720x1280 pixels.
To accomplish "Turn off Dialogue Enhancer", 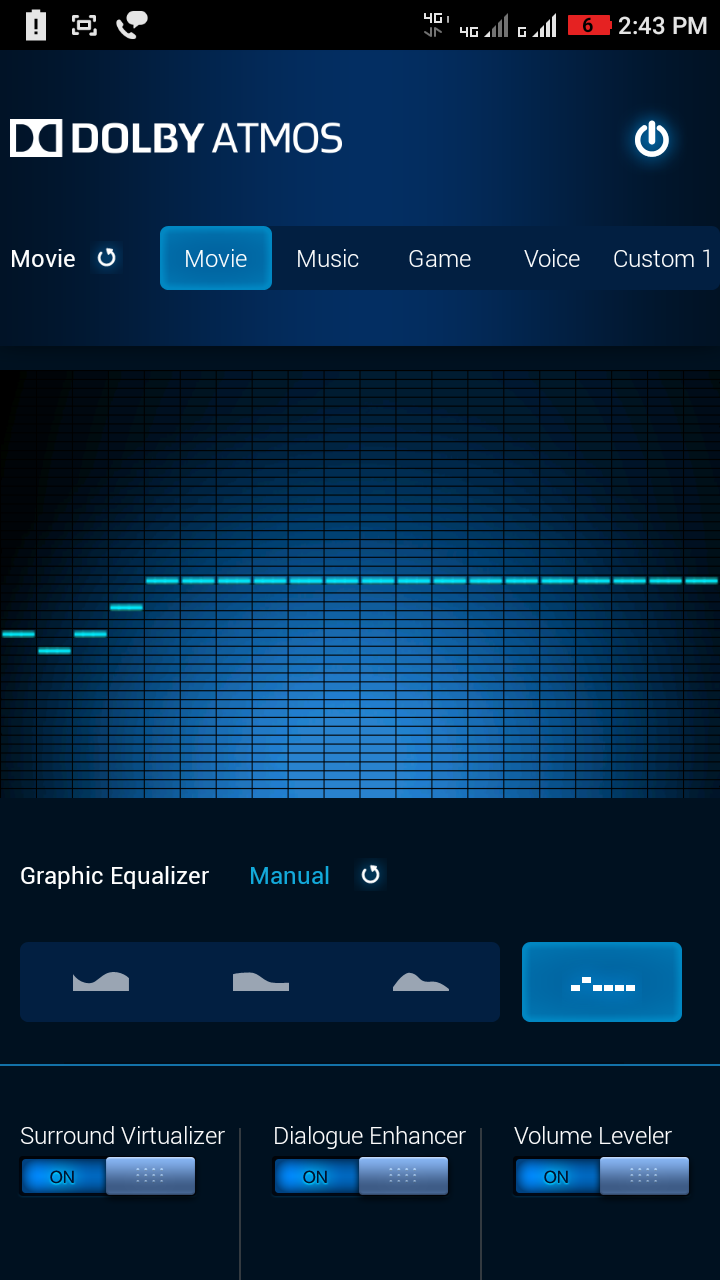I will click(x=361, y=1176).
